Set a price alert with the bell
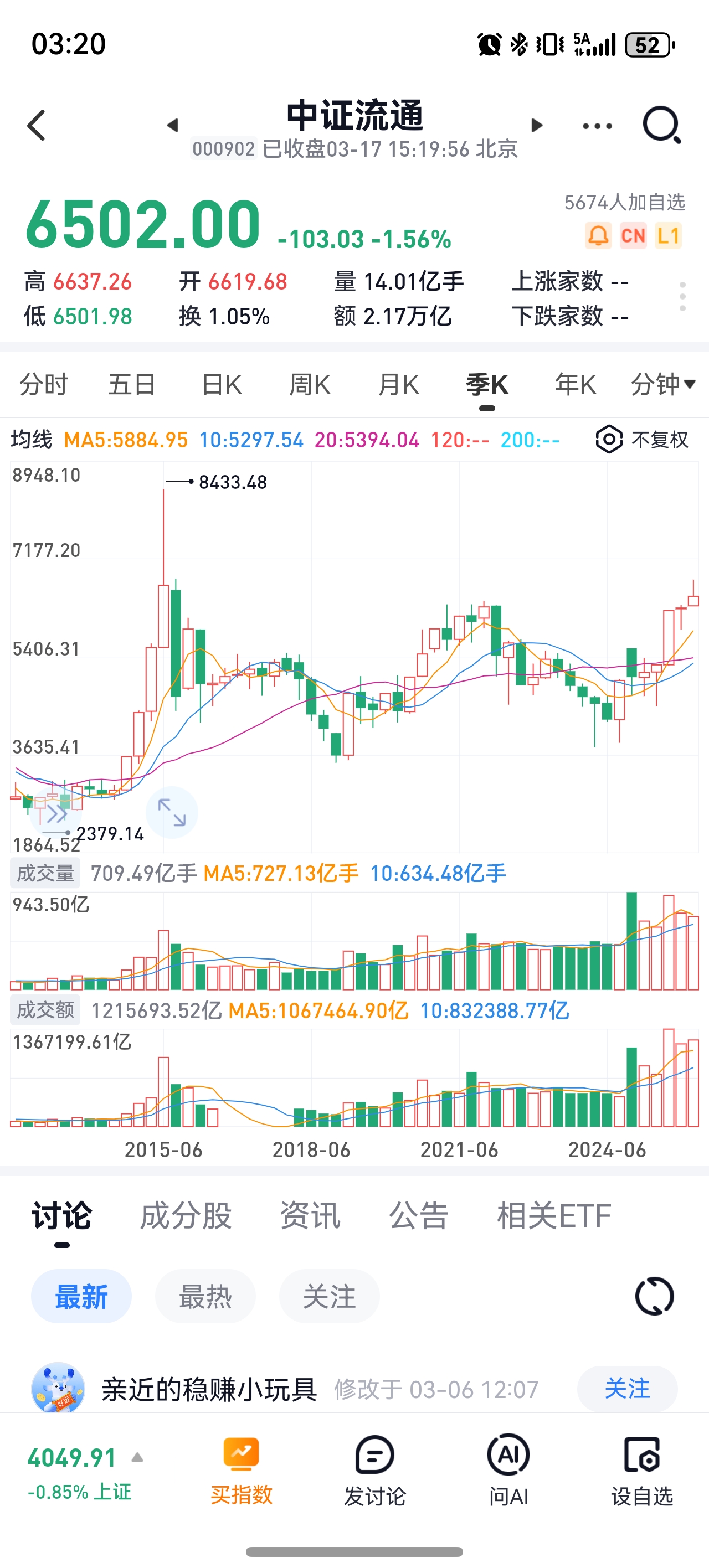The width and height of the screenshot is (709, 1568). tap(598, 235)
